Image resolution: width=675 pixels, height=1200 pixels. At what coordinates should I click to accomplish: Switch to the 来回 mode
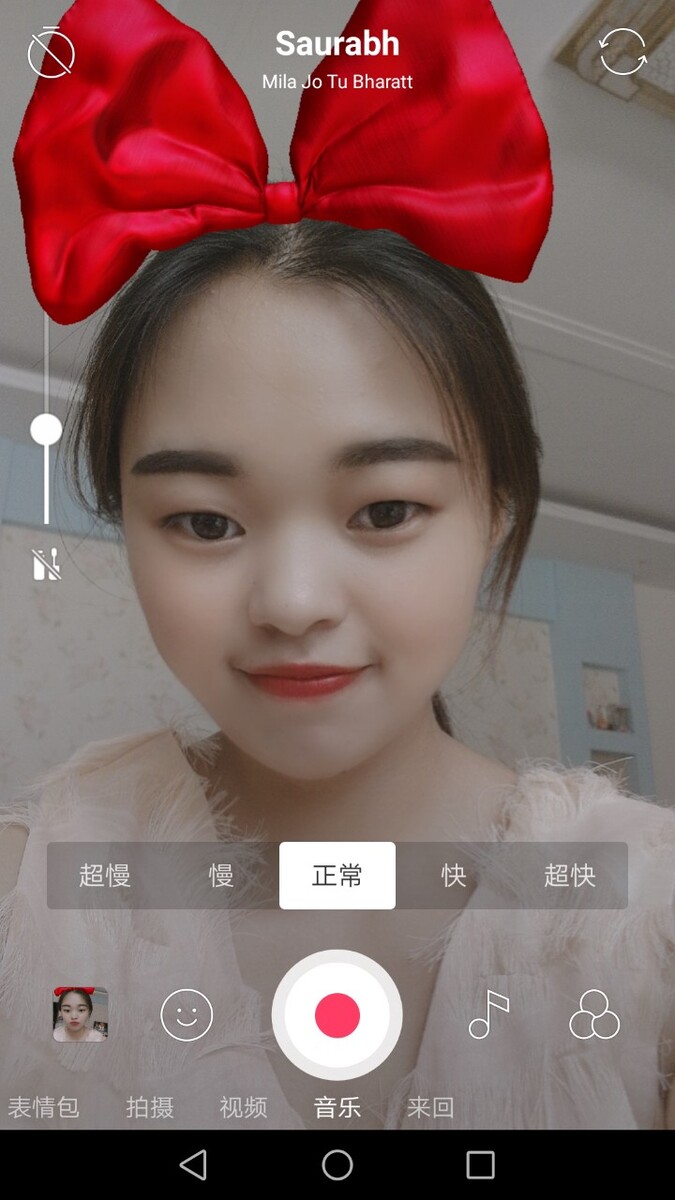(x=431, y=1107)
